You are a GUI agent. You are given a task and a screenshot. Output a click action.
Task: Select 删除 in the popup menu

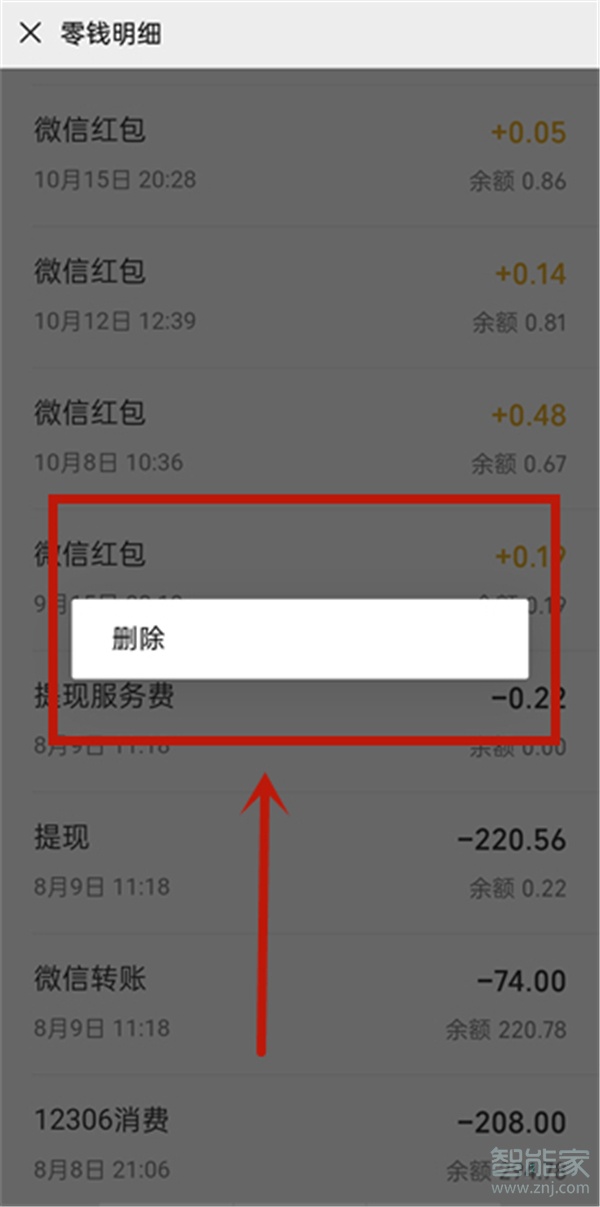(x=139, y=640)
